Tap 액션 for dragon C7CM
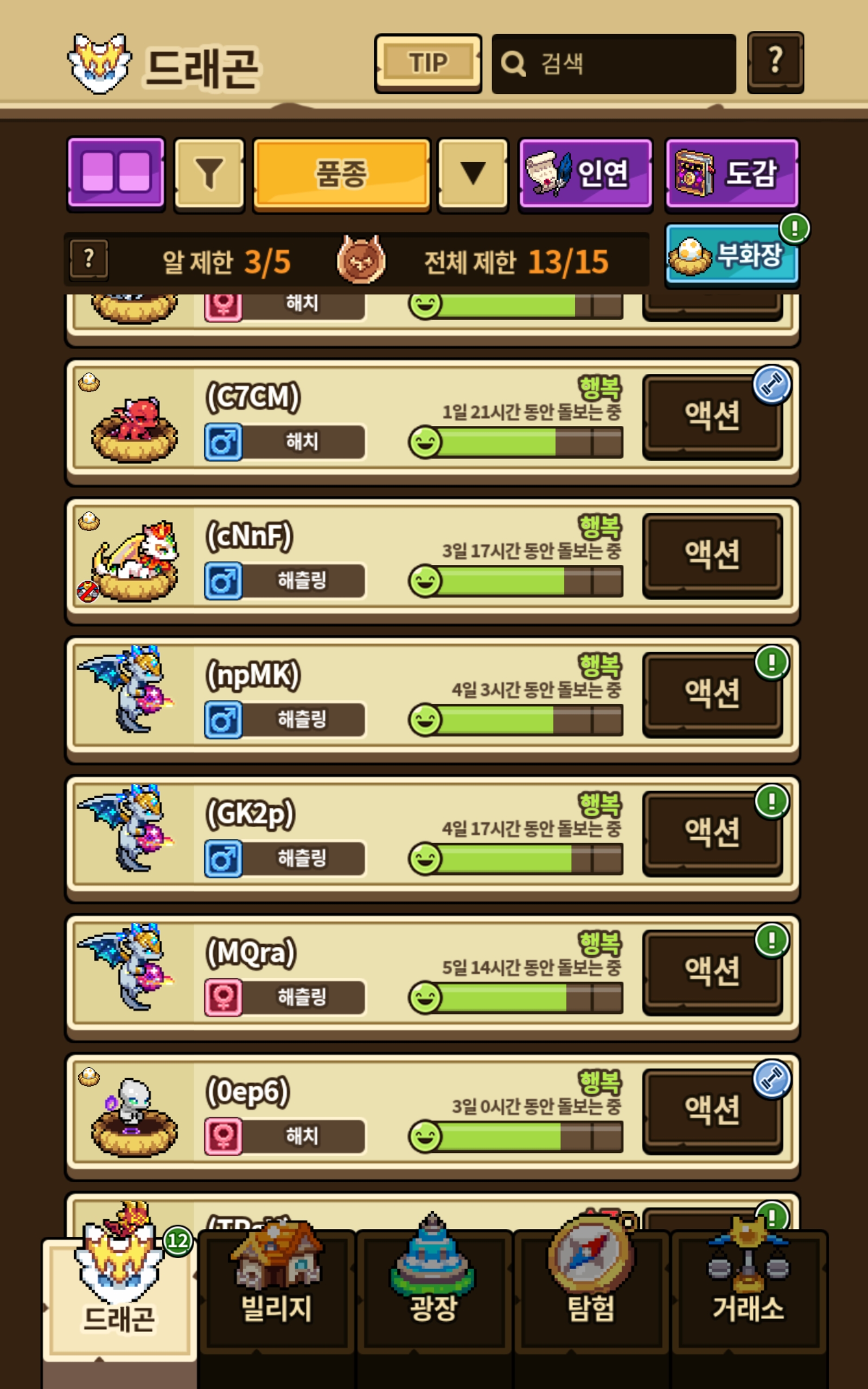 pyautogui.click(x=712, y=416)
